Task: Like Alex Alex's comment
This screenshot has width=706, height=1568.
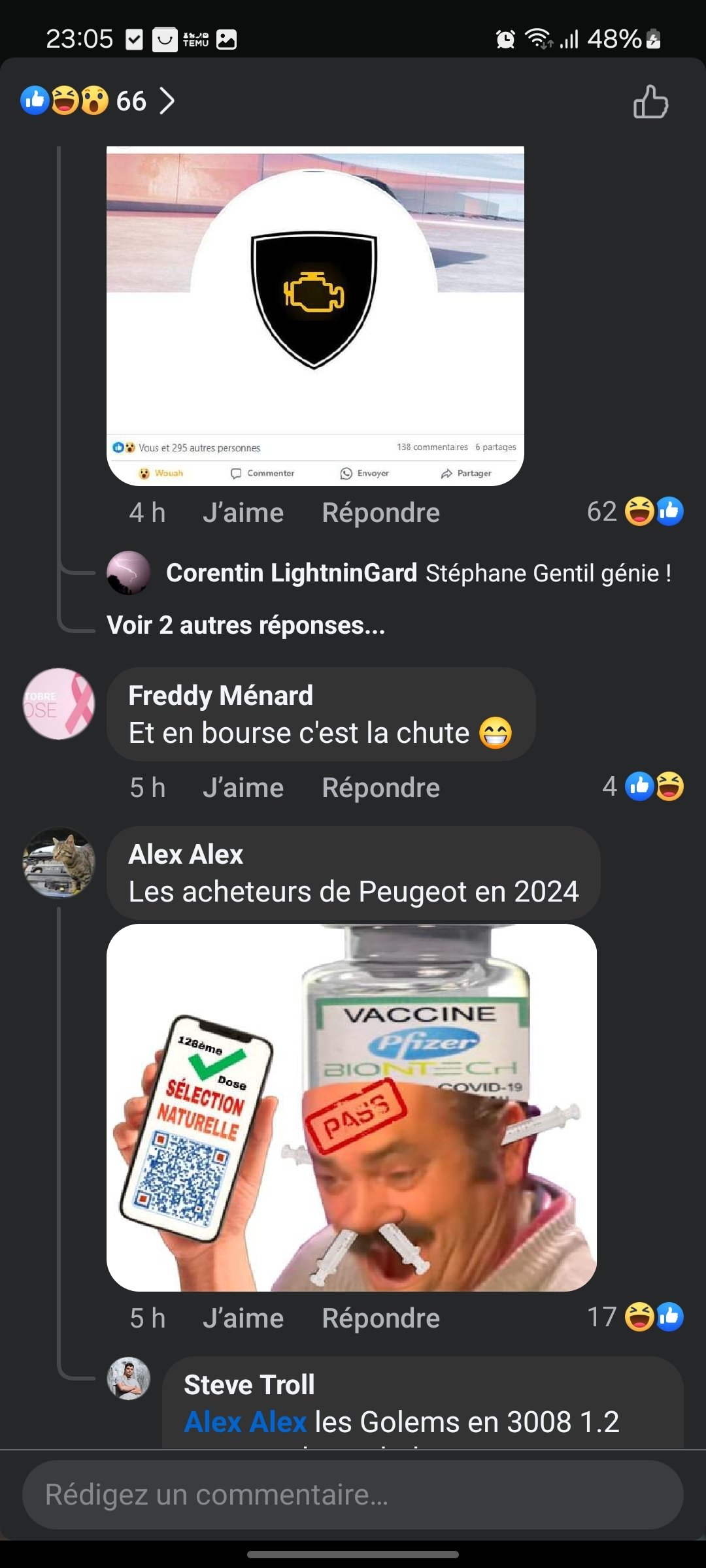Action: (243, 1318)
